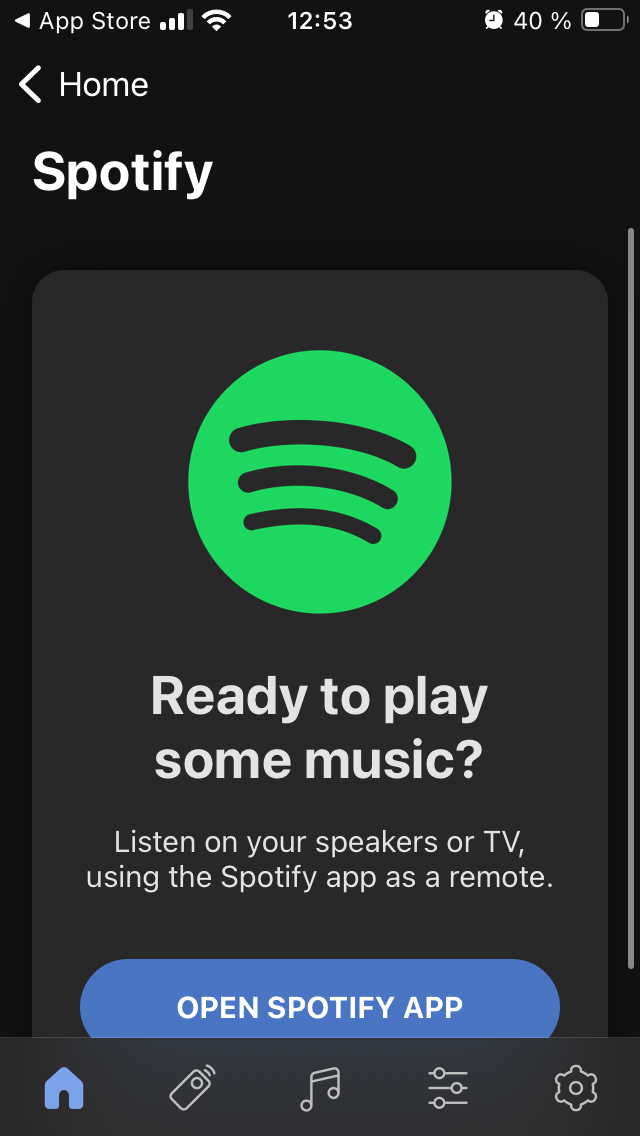Switch to the music tab
Image resolution: width=640 pixels, height=1136 pixels.
(x=320, y=1087)
